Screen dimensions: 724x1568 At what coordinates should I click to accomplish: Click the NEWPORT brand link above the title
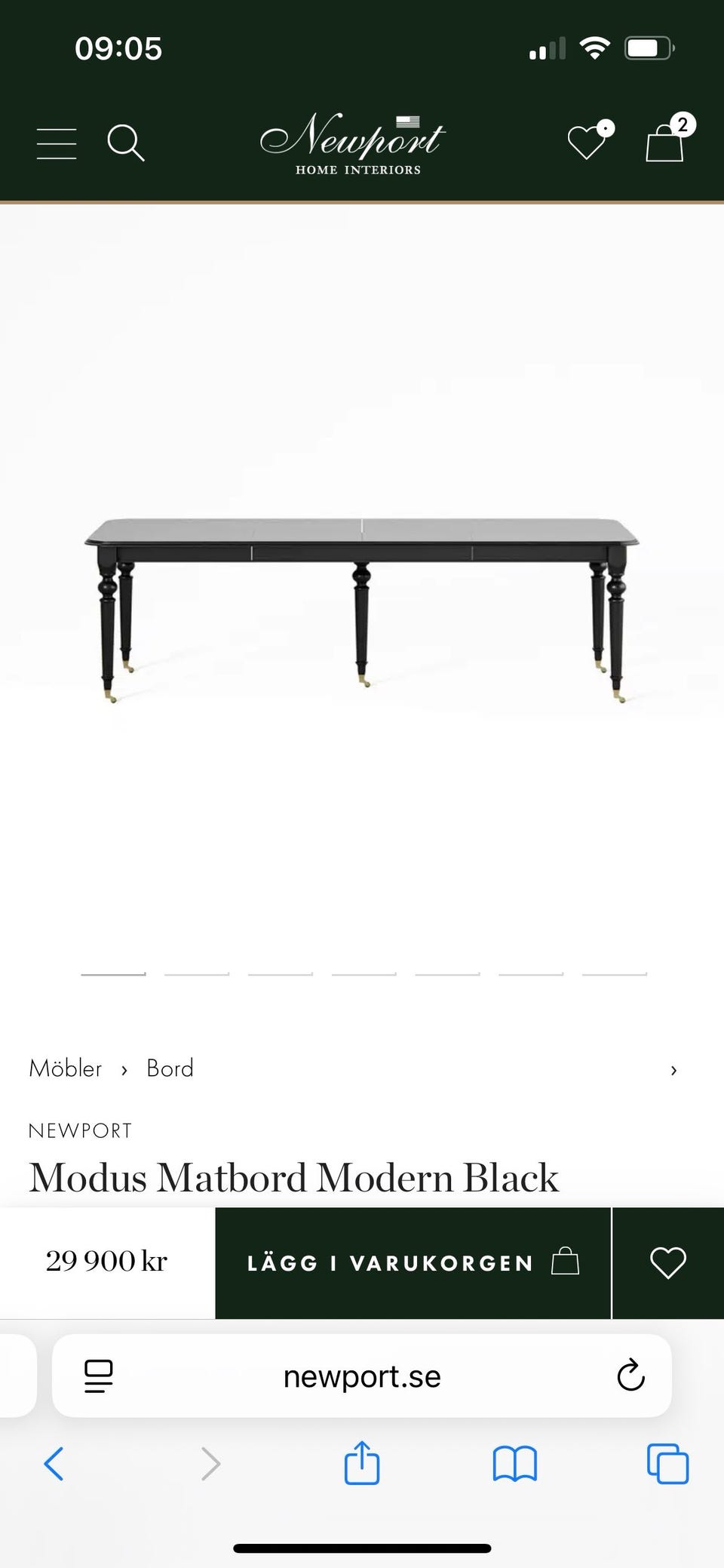pyautogui.click(x=80, y=1130)
